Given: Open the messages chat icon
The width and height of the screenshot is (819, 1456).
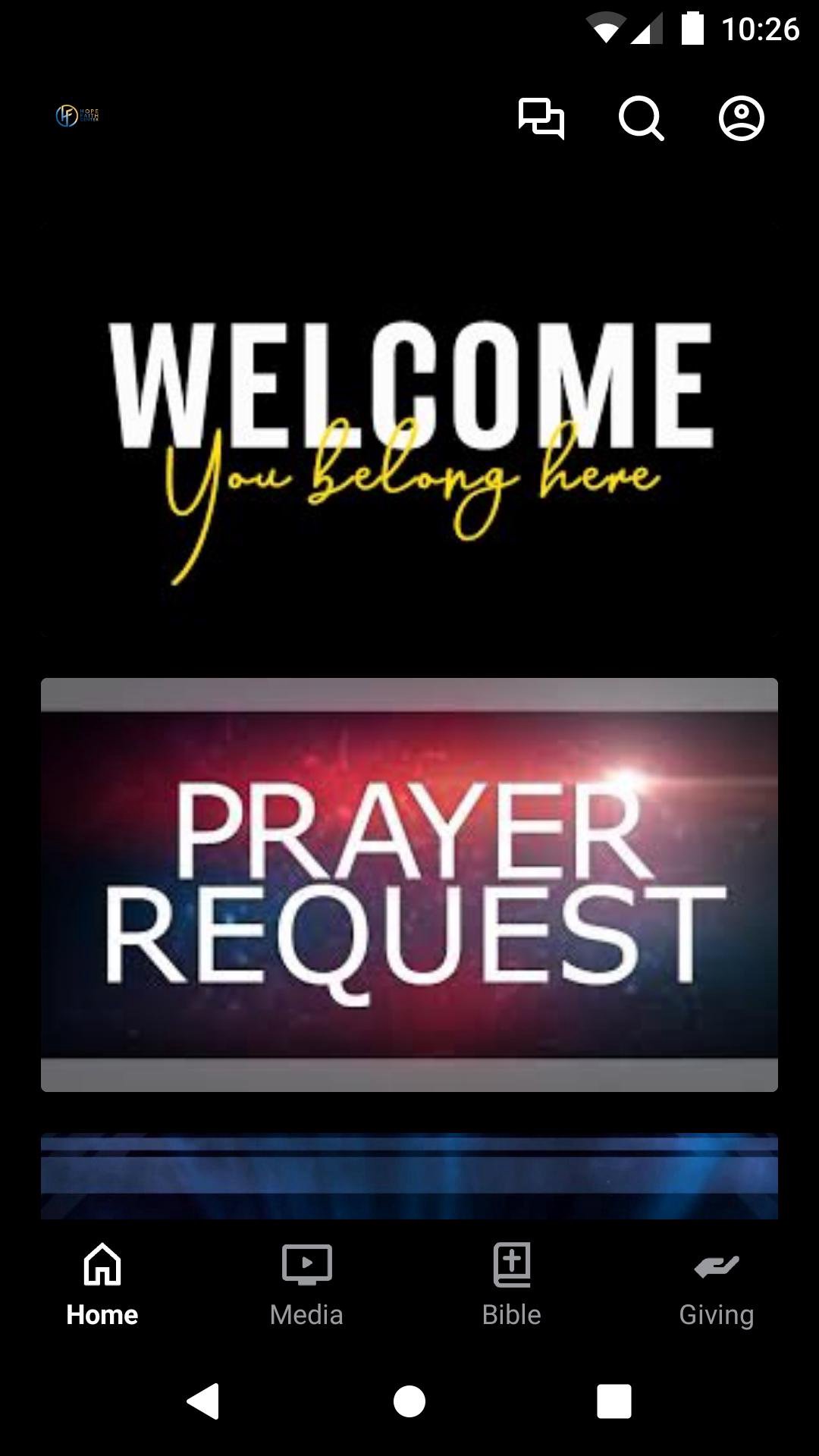Looking at the screenshot, I should (x=541, y=118).
